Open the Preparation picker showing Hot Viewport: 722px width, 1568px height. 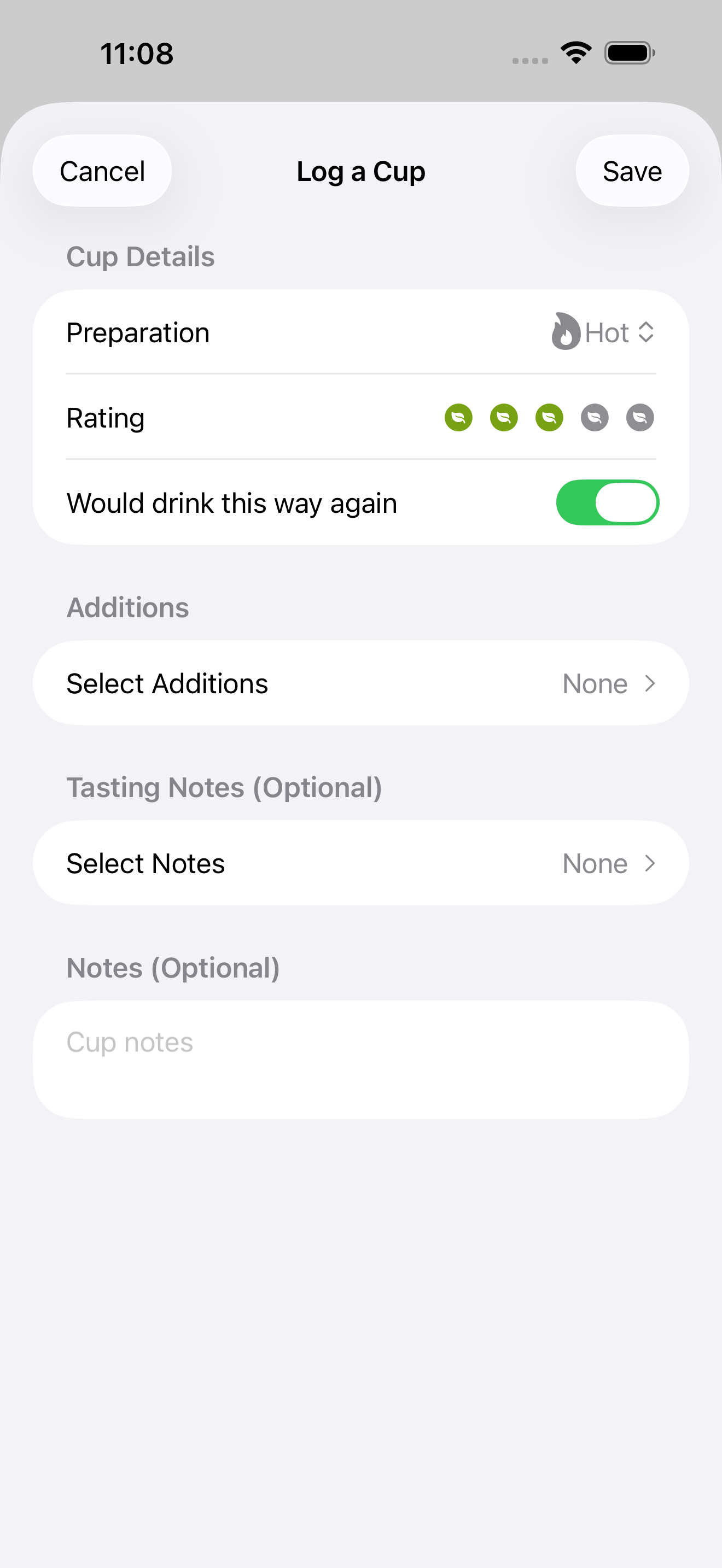[603, 332]
